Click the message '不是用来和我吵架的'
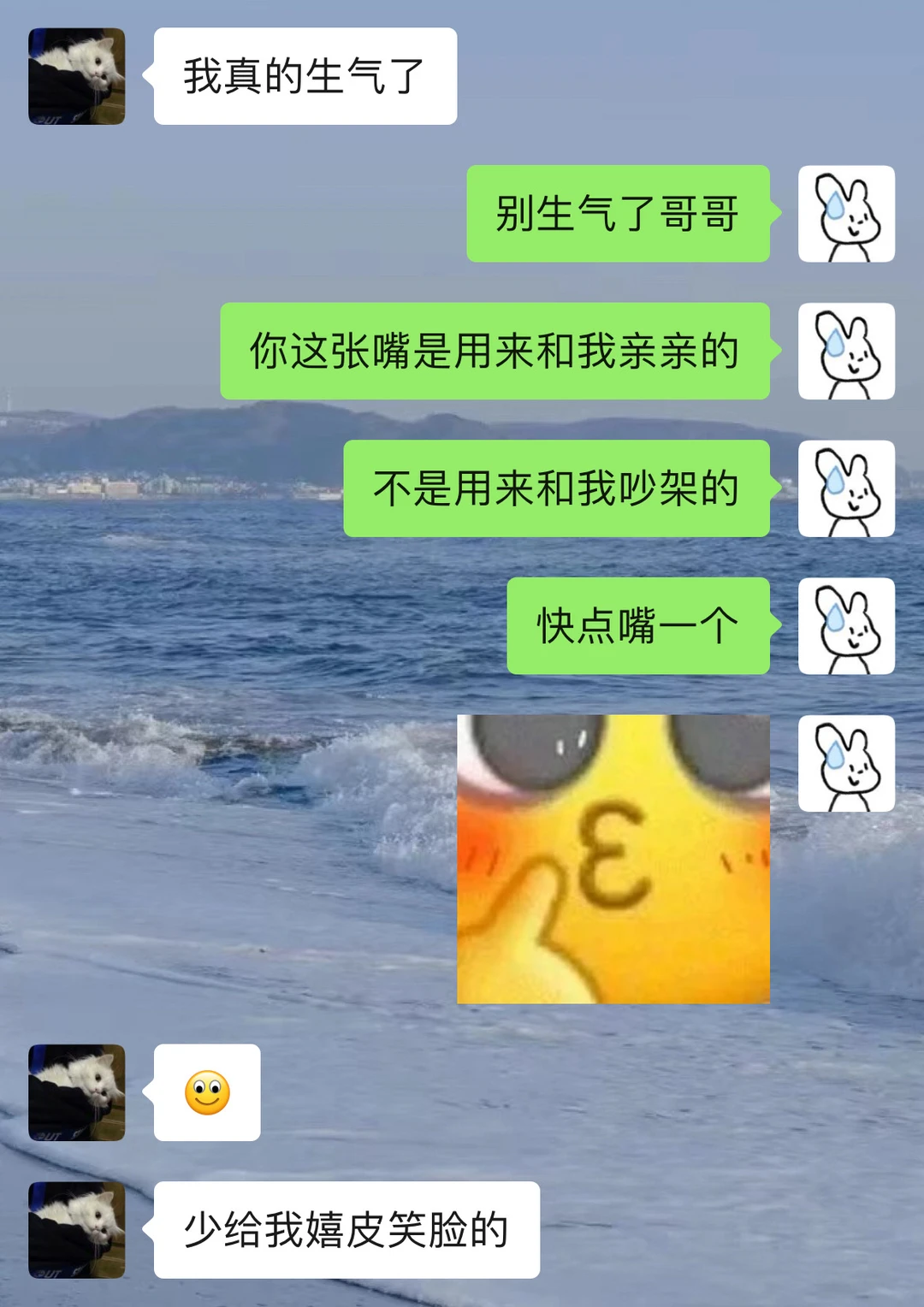This screenshot has height=1307, width=924. point(554,488)
